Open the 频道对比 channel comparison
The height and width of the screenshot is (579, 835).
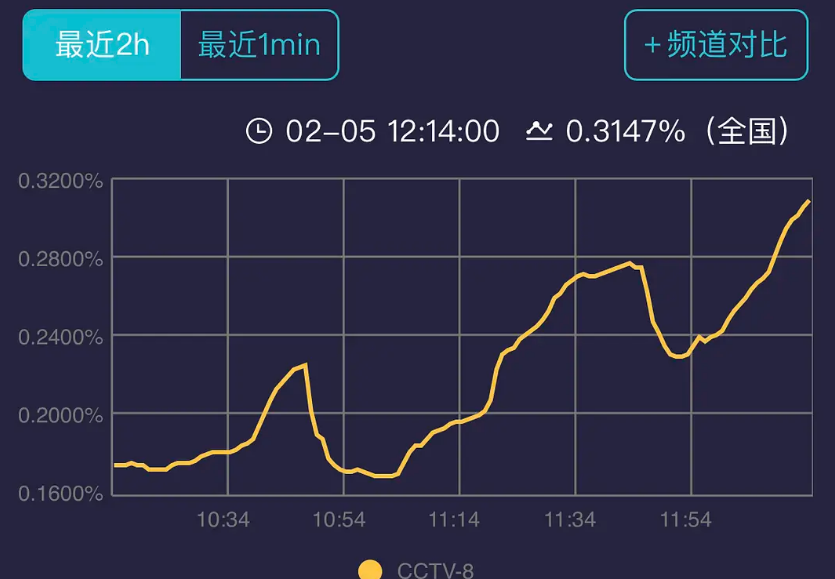[715, 45]
